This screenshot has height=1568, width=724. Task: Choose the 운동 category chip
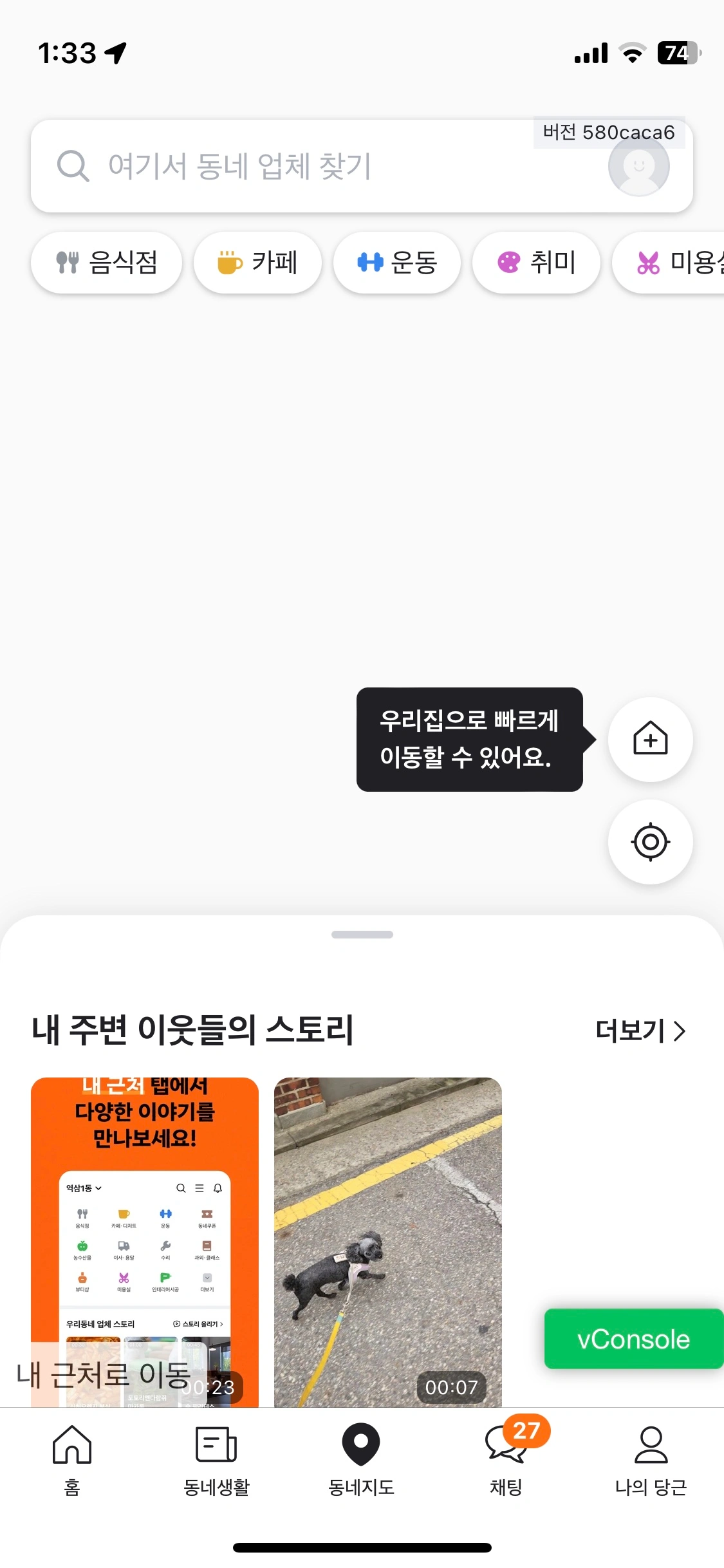pos(396,263)
